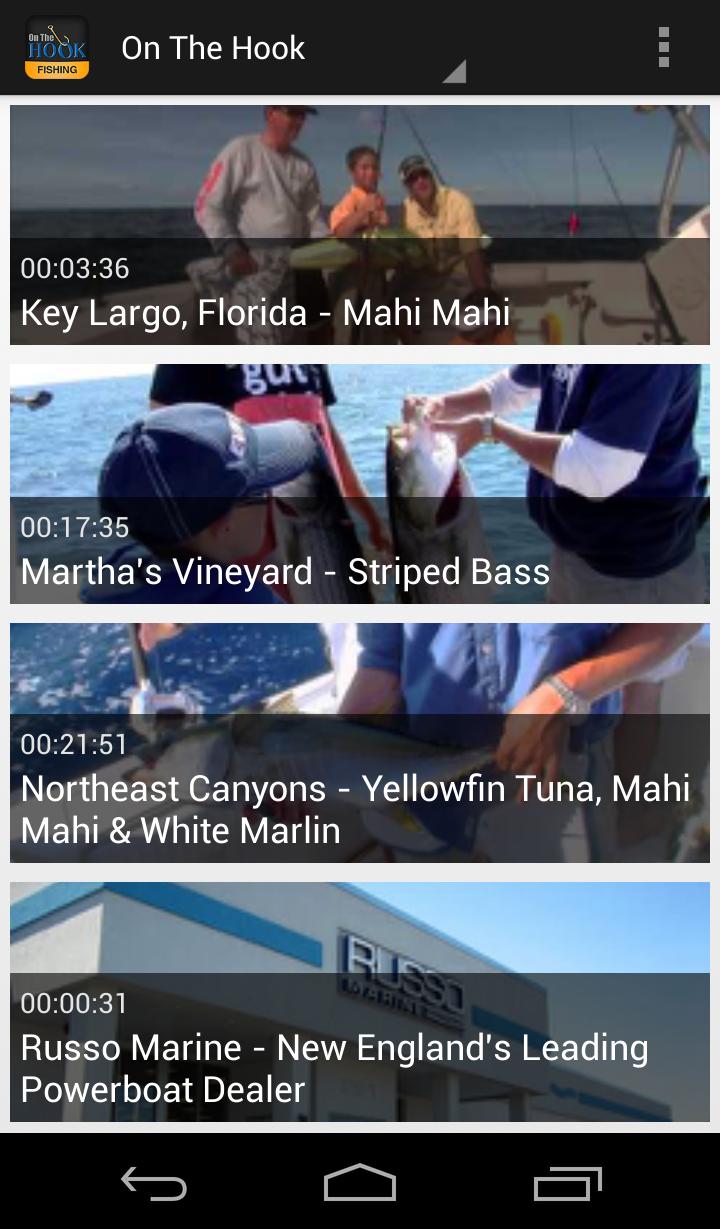Open Martha's Vineyard Striped Bass video

pos(360,484)
